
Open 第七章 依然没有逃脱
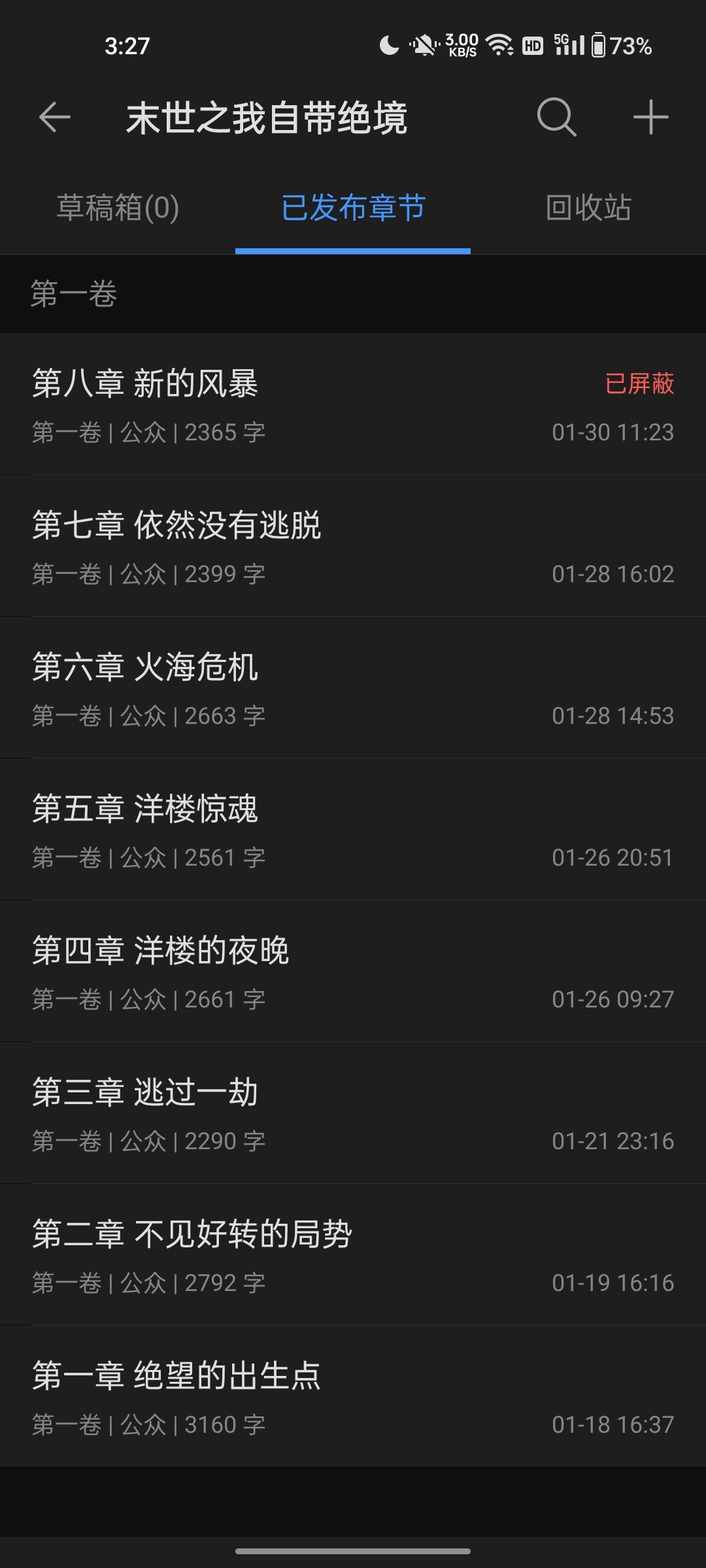coord(353,546)
